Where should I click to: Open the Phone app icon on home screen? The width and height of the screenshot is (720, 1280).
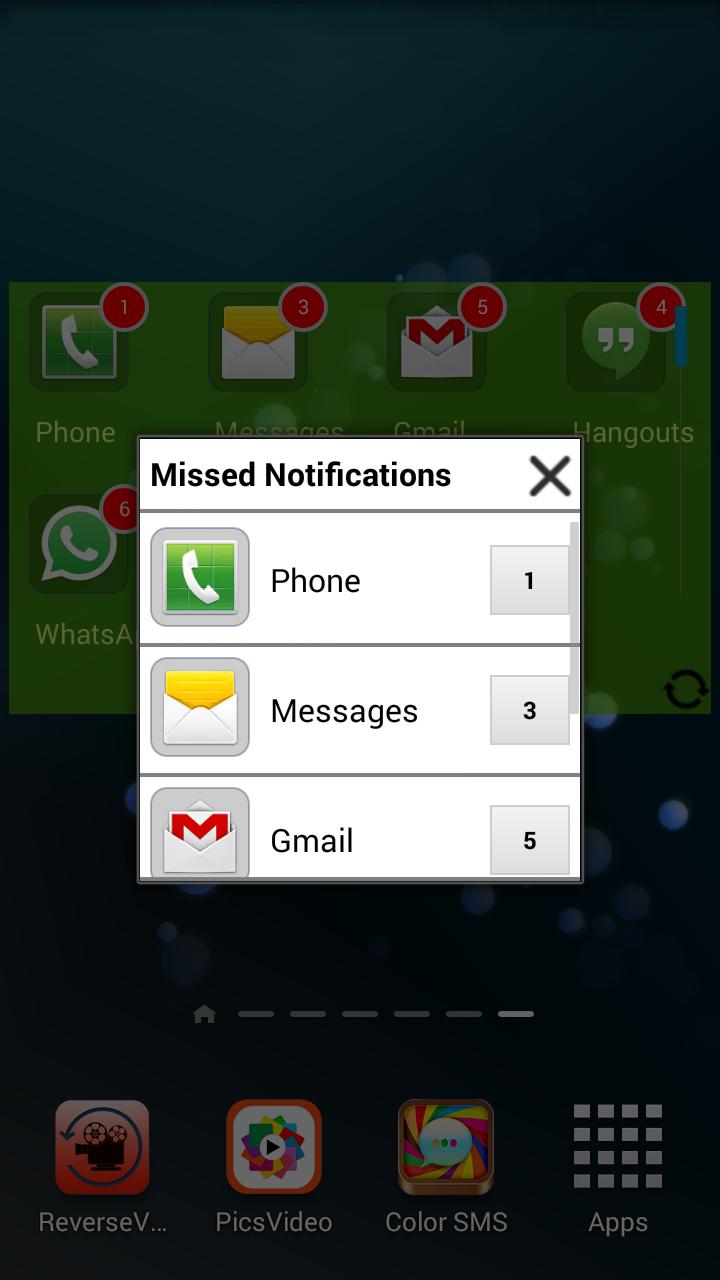tap(80, 340)
